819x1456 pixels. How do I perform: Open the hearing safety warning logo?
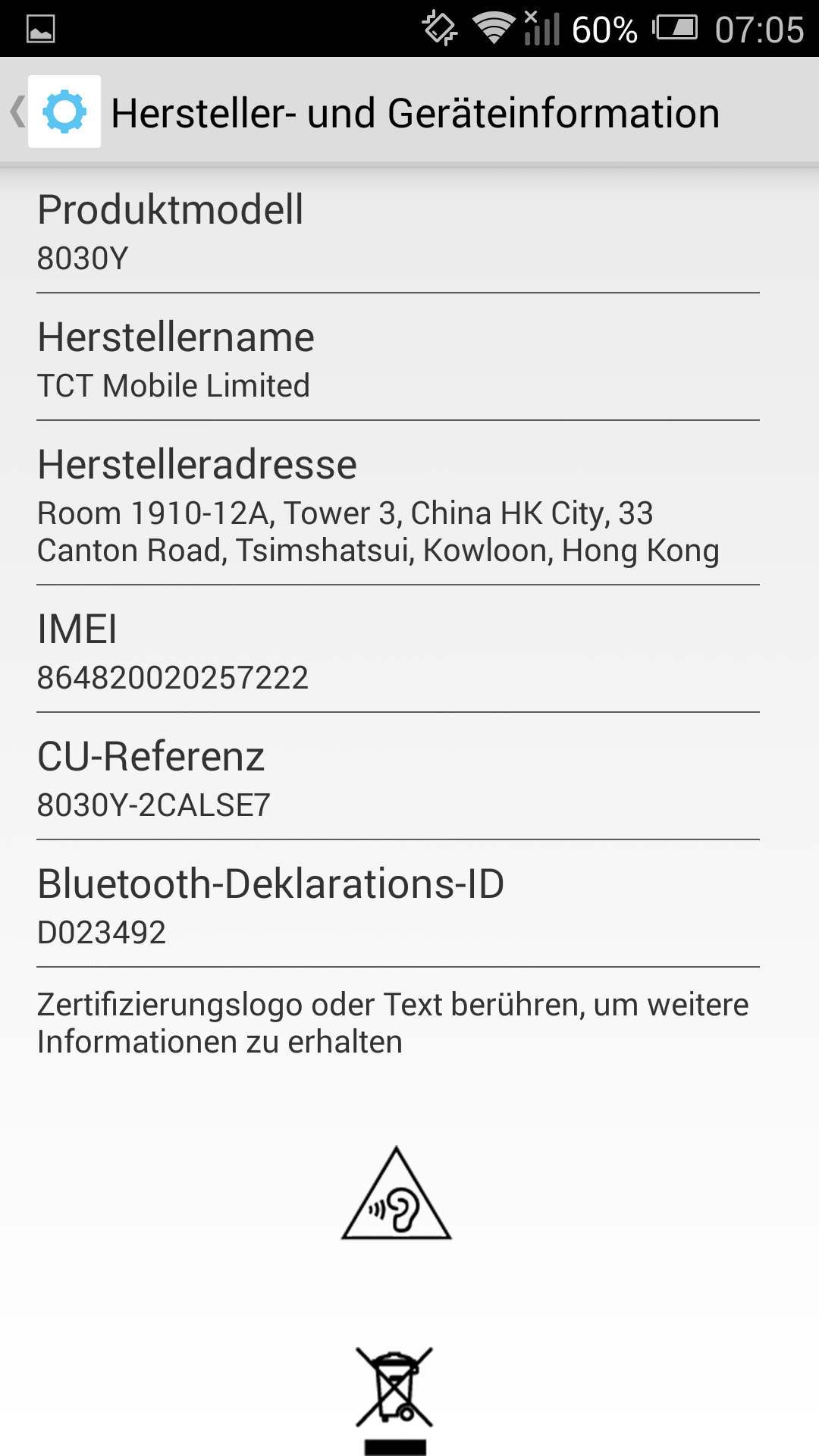click(396, 1193)
